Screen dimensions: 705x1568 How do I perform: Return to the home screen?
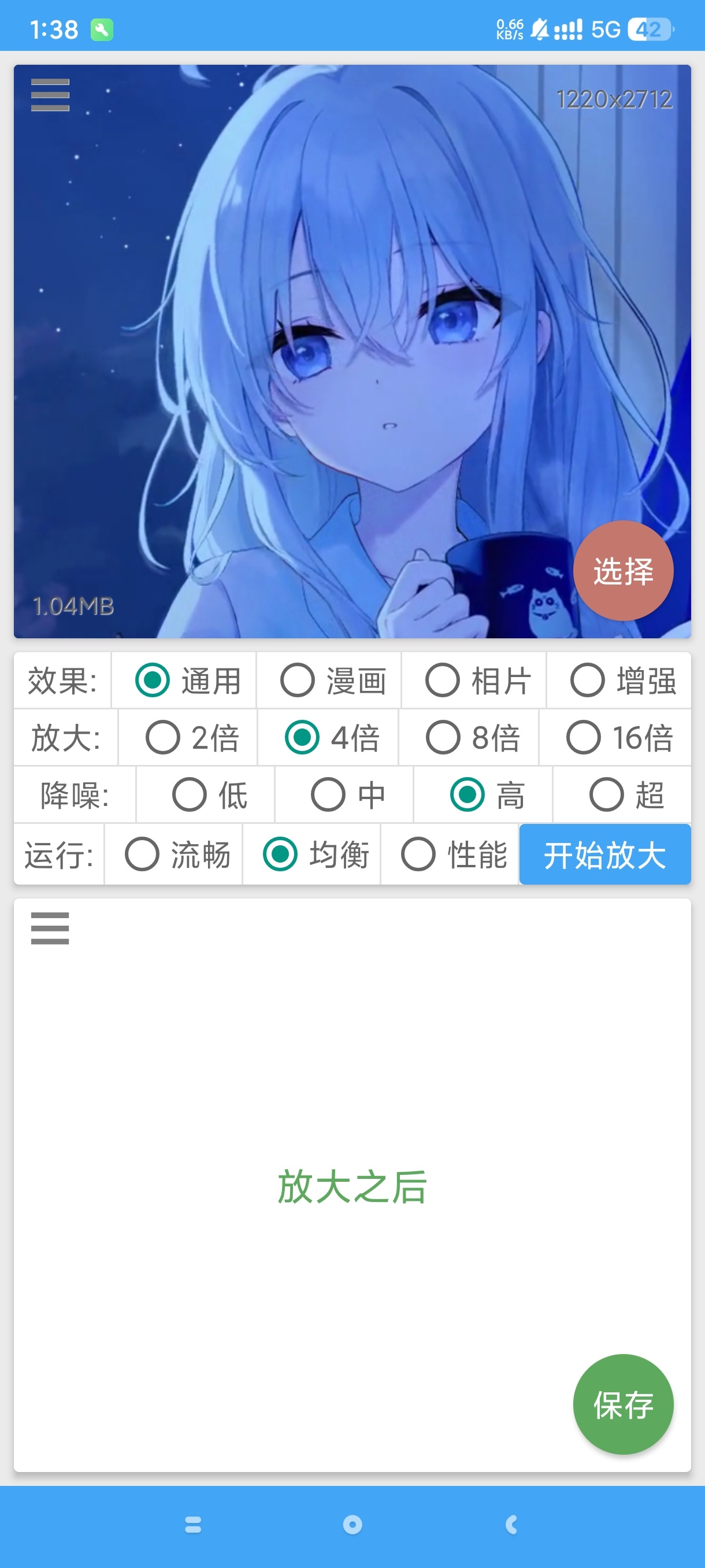[x=352, y=1524]
